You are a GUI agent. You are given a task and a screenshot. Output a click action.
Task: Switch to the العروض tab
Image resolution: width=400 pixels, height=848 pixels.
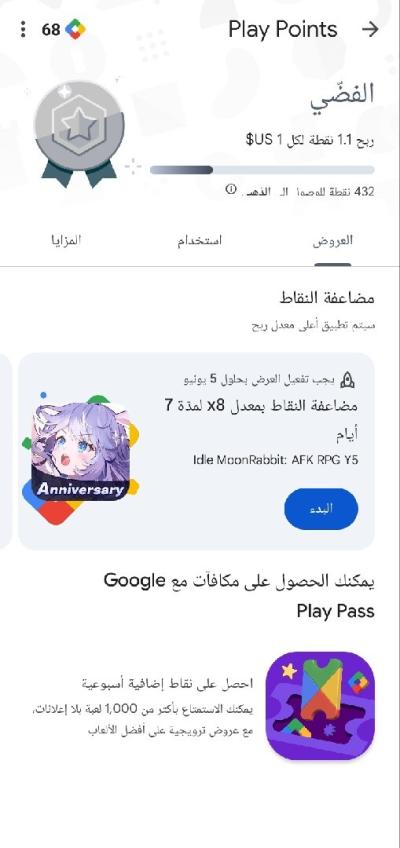[333, 241]
